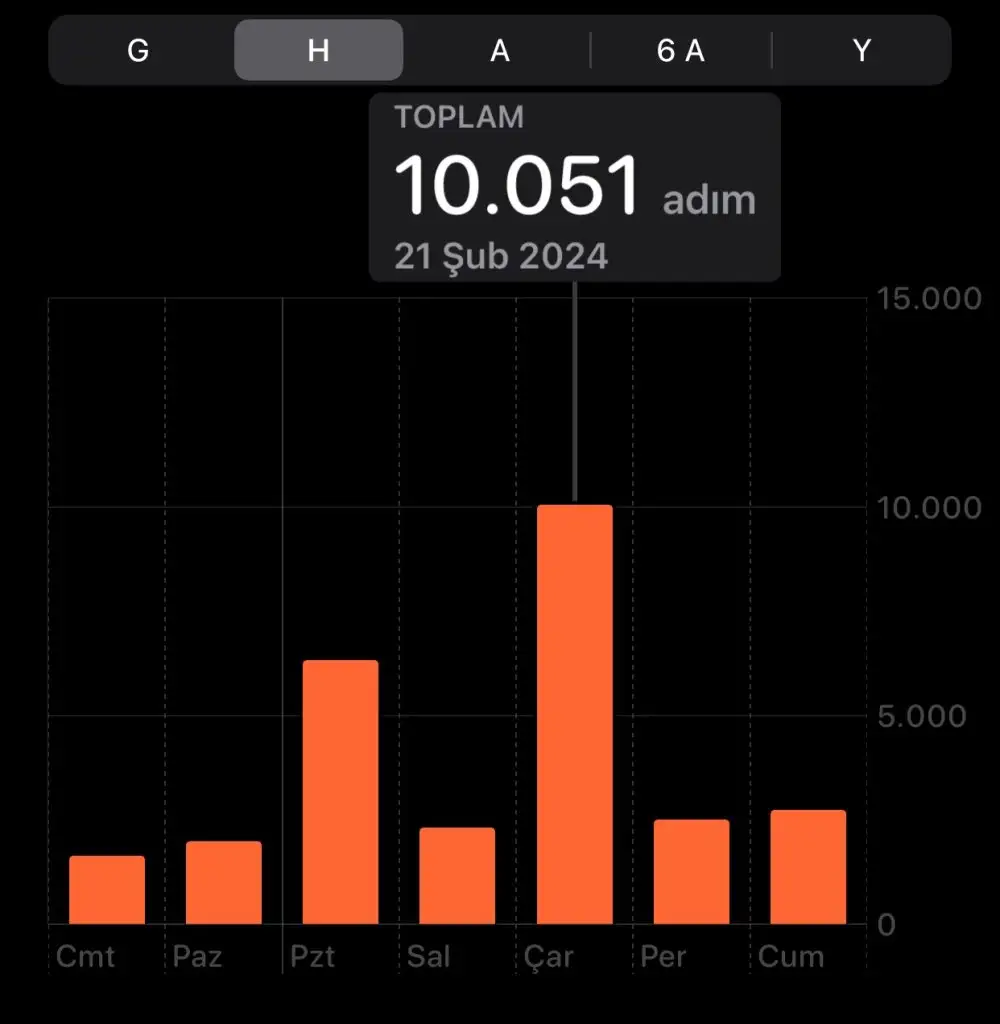Switch to the Y yearly view

[x=861, y=50]
